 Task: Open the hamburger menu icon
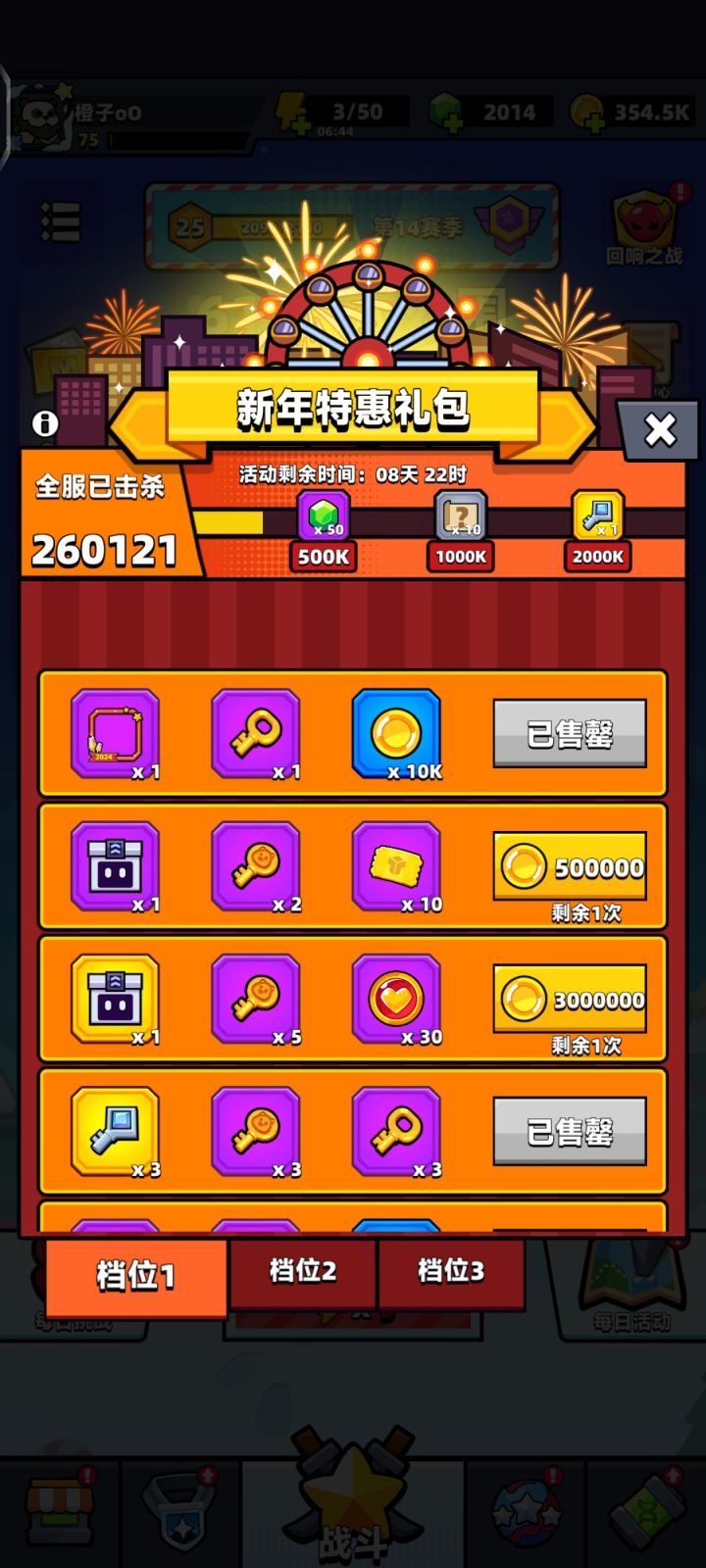click(x=61, y=220)
